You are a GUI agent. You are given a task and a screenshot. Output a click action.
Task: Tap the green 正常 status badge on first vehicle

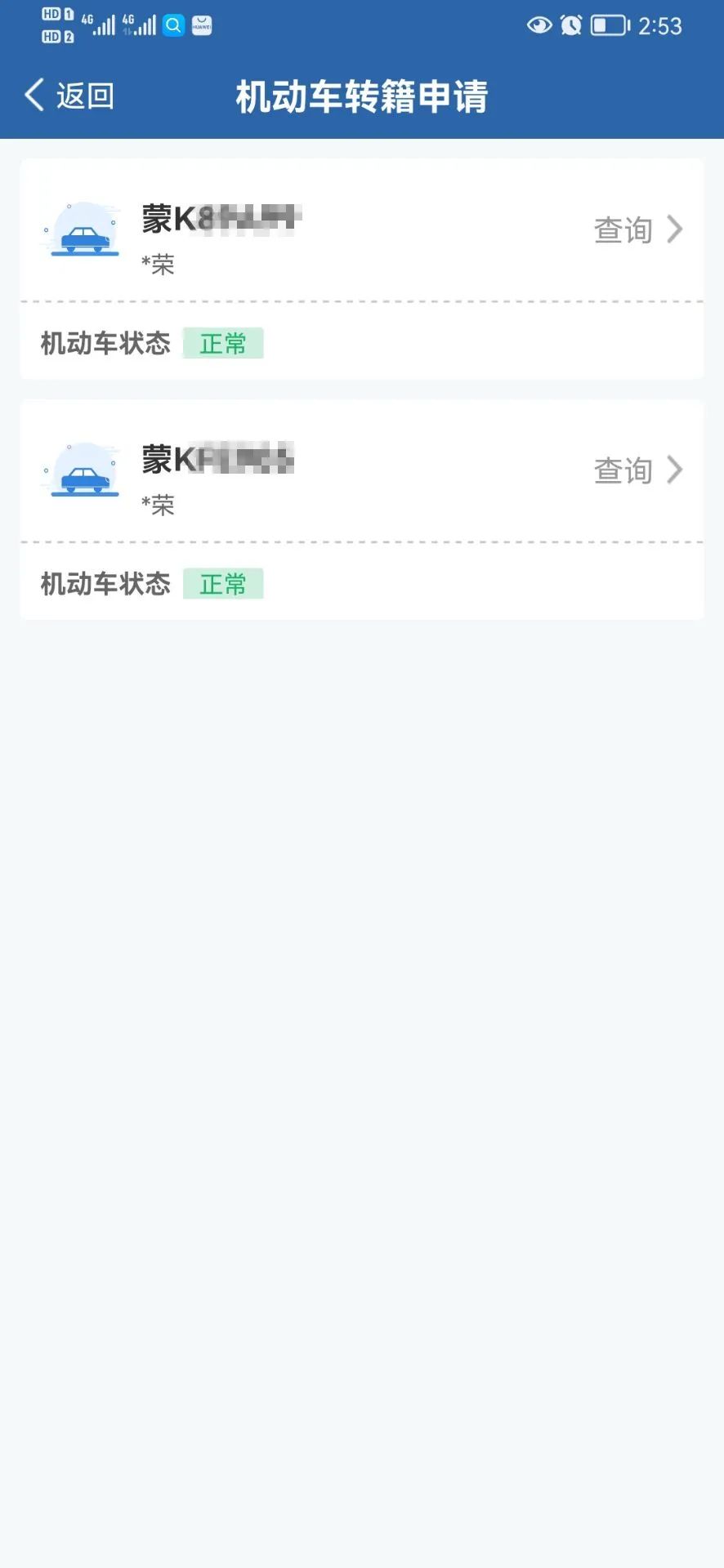(x=223, y=343)
